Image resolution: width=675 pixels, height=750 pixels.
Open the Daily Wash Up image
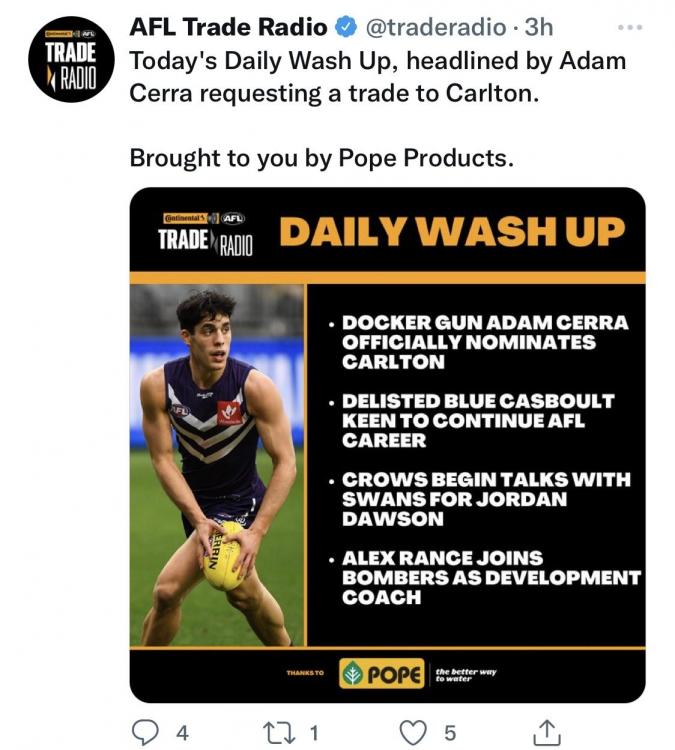point(387,444)
